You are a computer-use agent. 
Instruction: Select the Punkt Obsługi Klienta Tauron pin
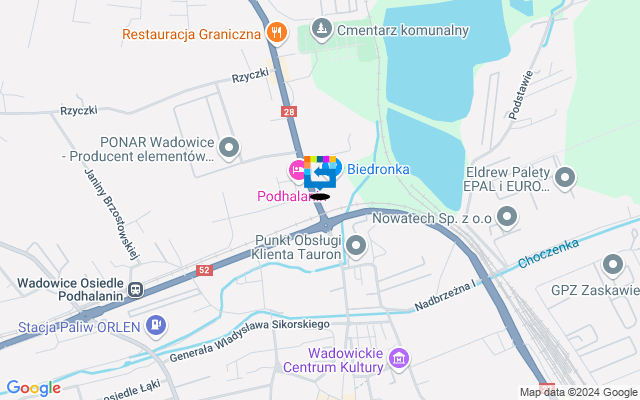click(x=356, y=246)
